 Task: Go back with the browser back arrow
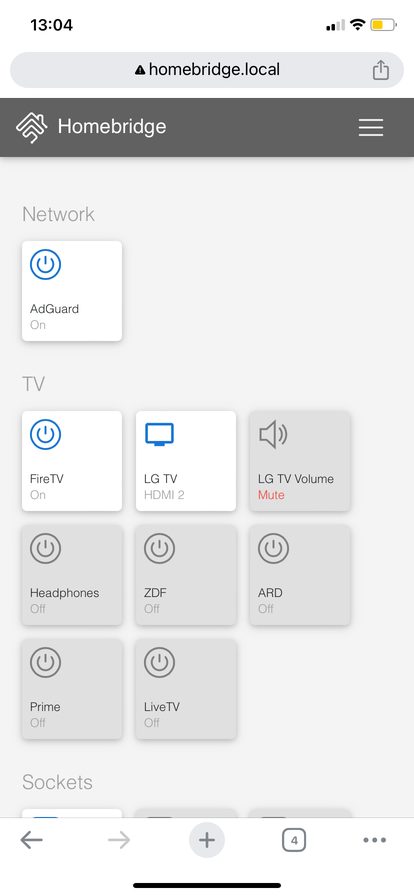coord(31,840)
